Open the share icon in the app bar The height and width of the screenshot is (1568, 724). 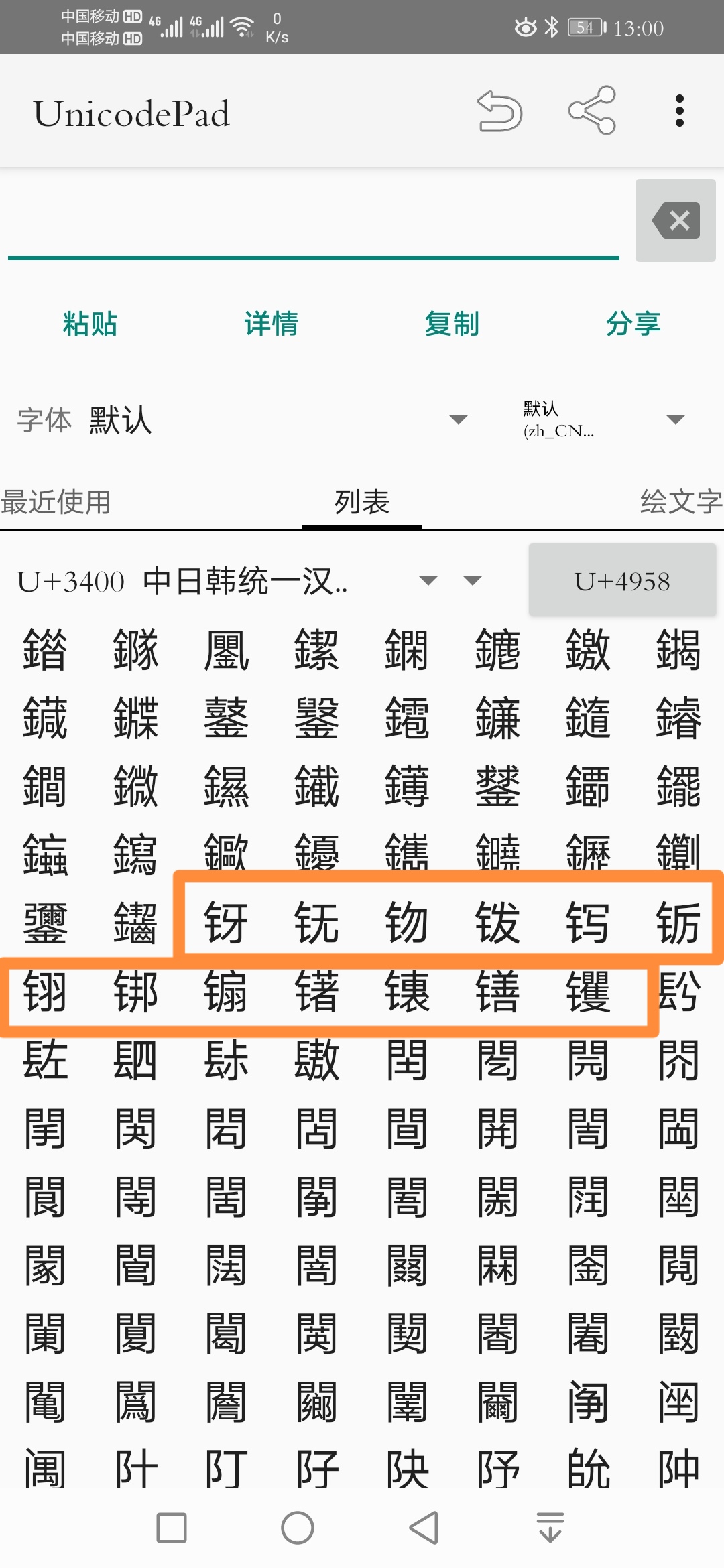tap(591, 111)
